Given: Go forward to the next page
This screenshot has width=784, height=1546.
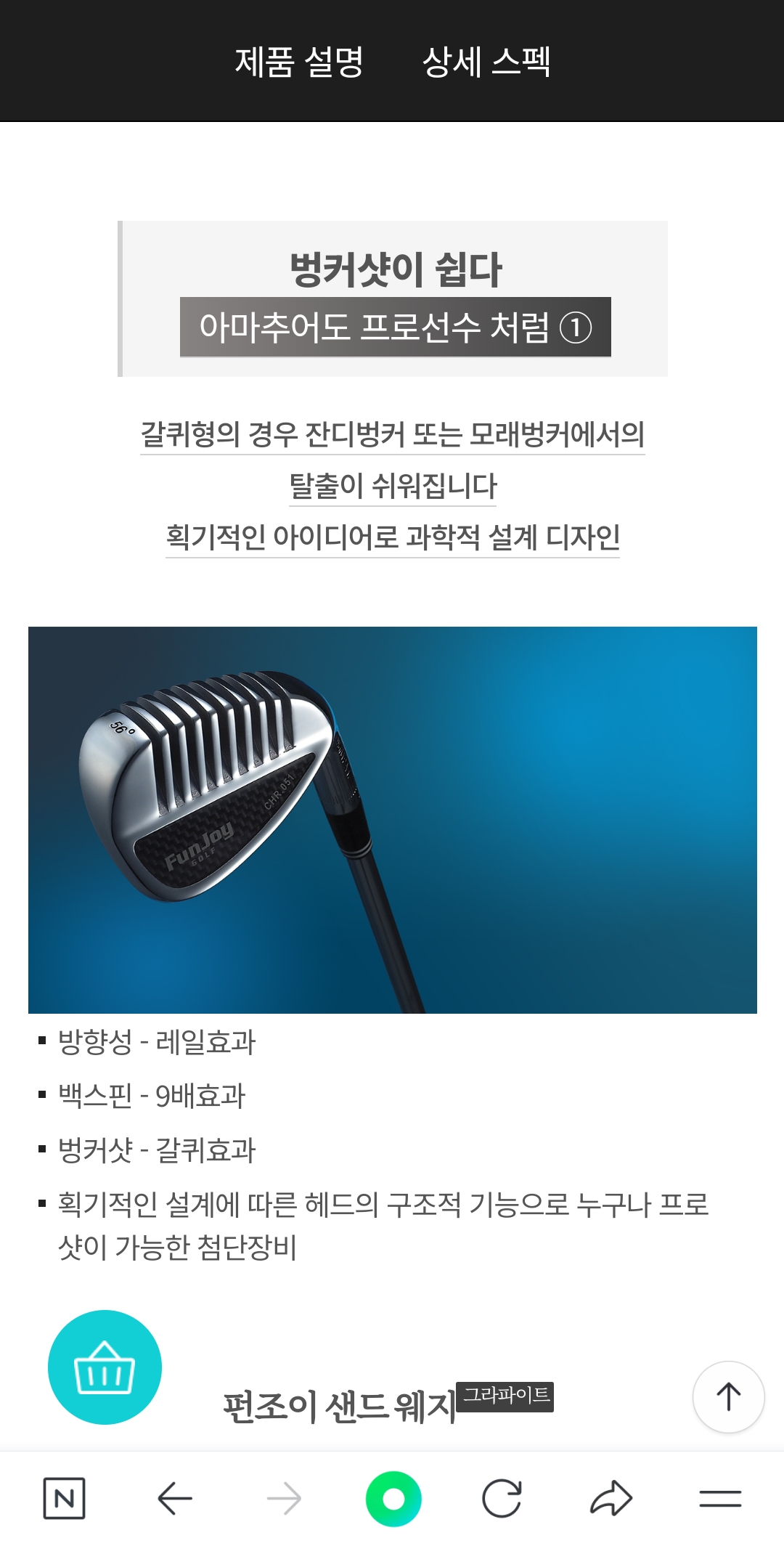Looking at the screenshot, I should [x=284, y=1498].
